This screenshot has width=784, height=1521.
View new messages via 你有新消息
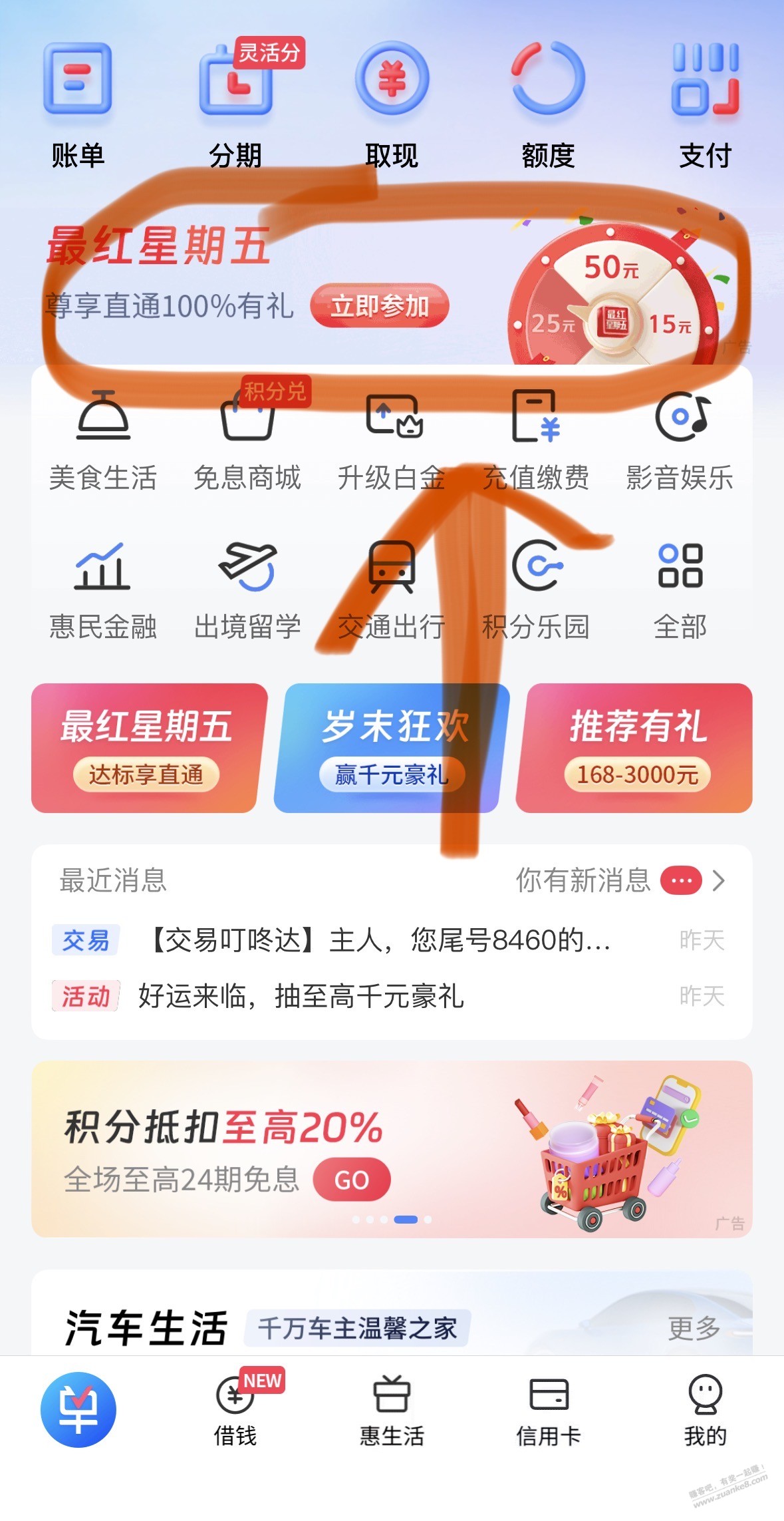click(x=620, y=880)
